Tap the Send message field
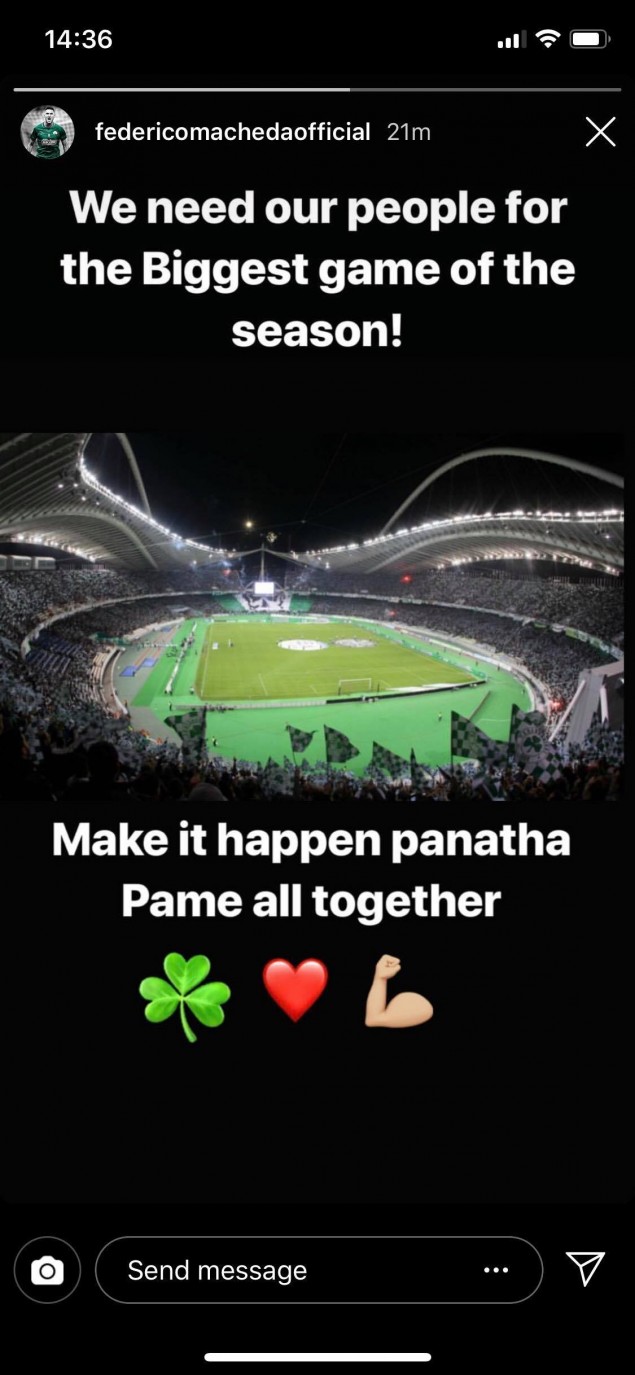 pyautogui.click(x=290, y=1270)
